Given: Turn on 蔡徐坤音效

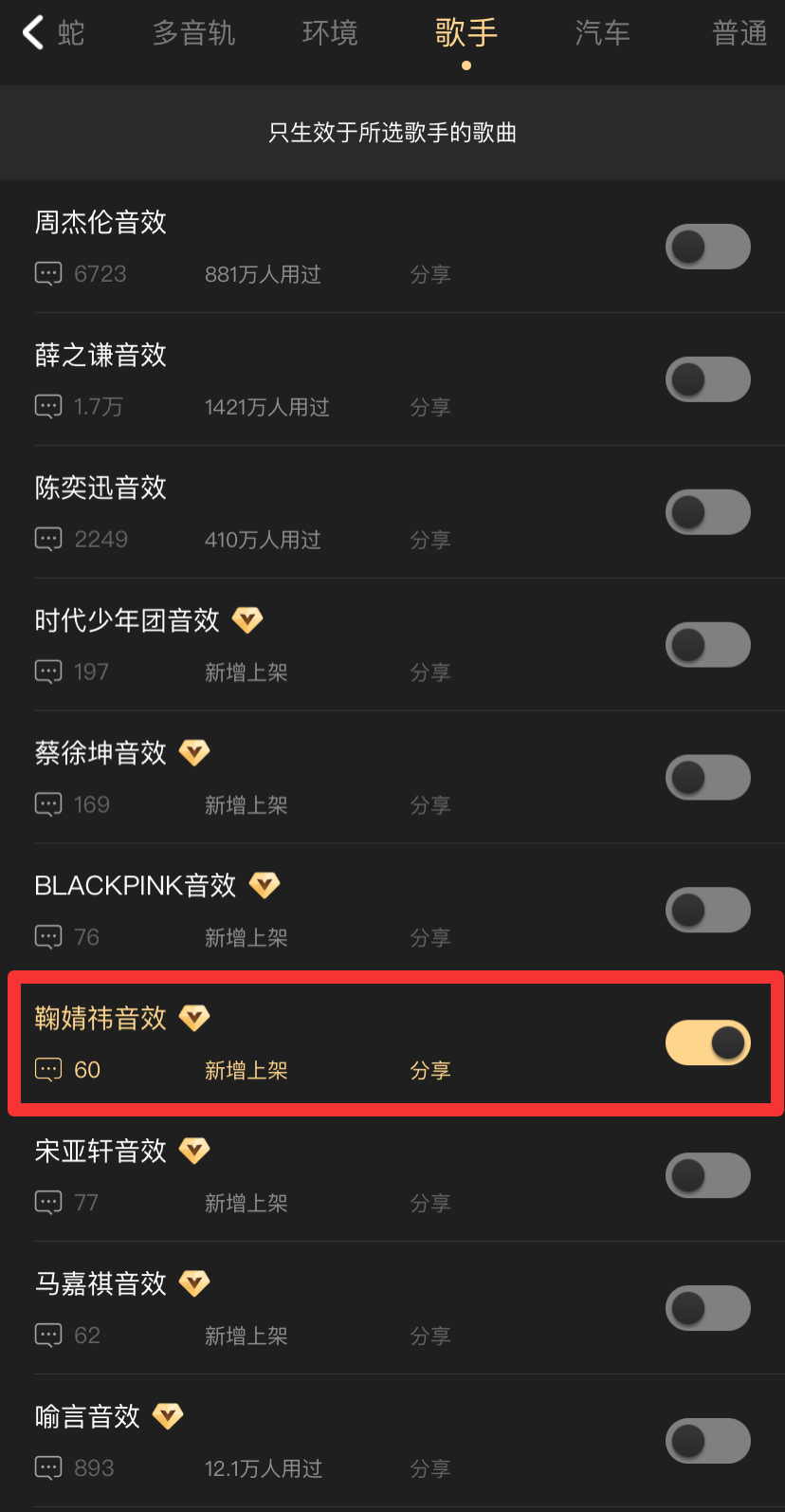Looking at the screenshot, I should (x=707, y=778).
